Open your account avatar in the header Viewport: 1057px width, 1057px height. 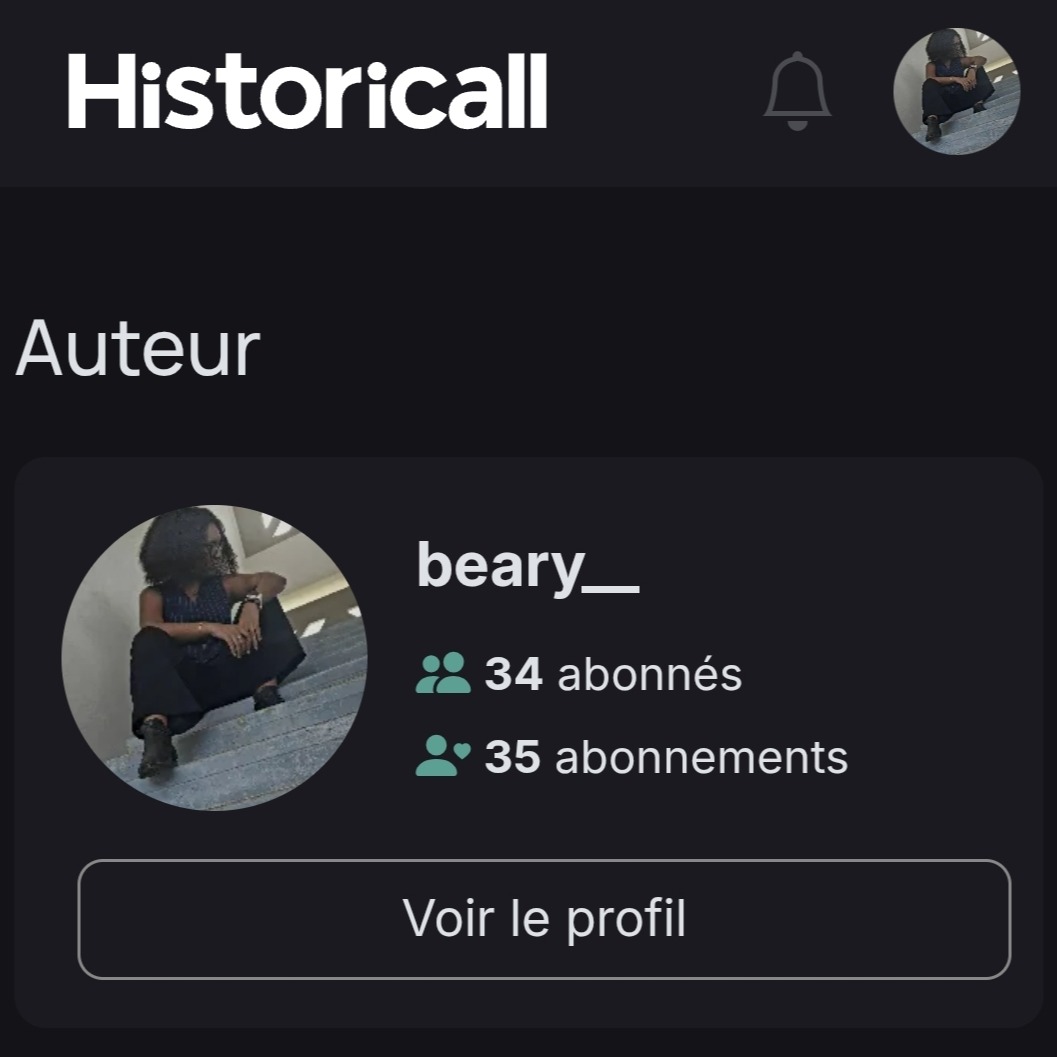pyautogui.click(x=956, y=91)
